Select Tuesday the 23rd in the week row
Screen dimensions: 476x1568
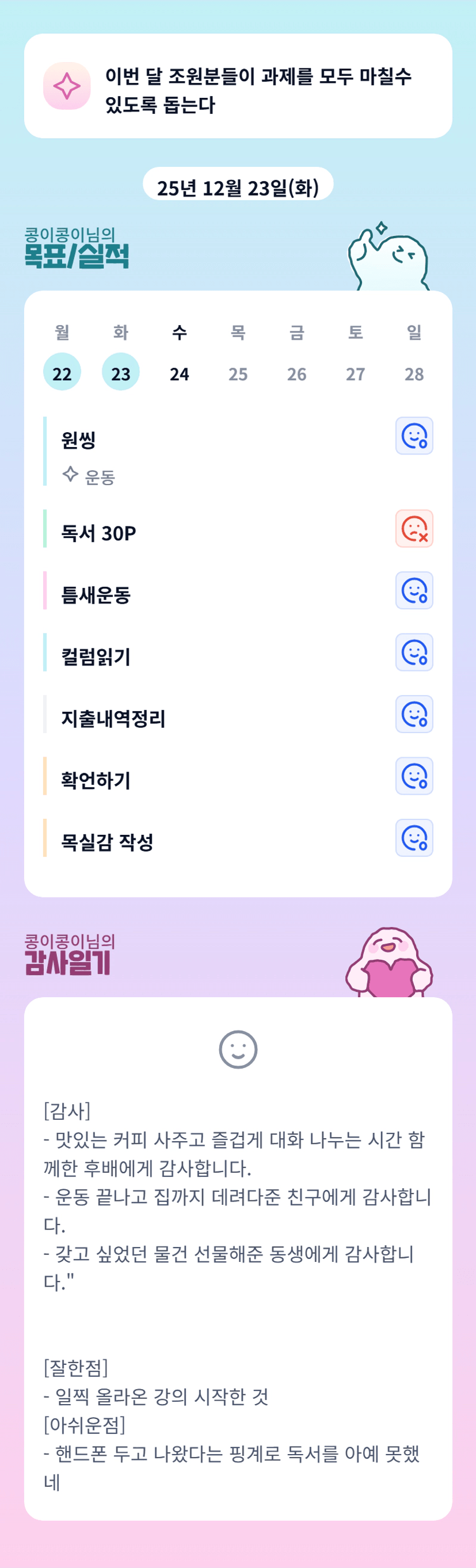(120, 371)
